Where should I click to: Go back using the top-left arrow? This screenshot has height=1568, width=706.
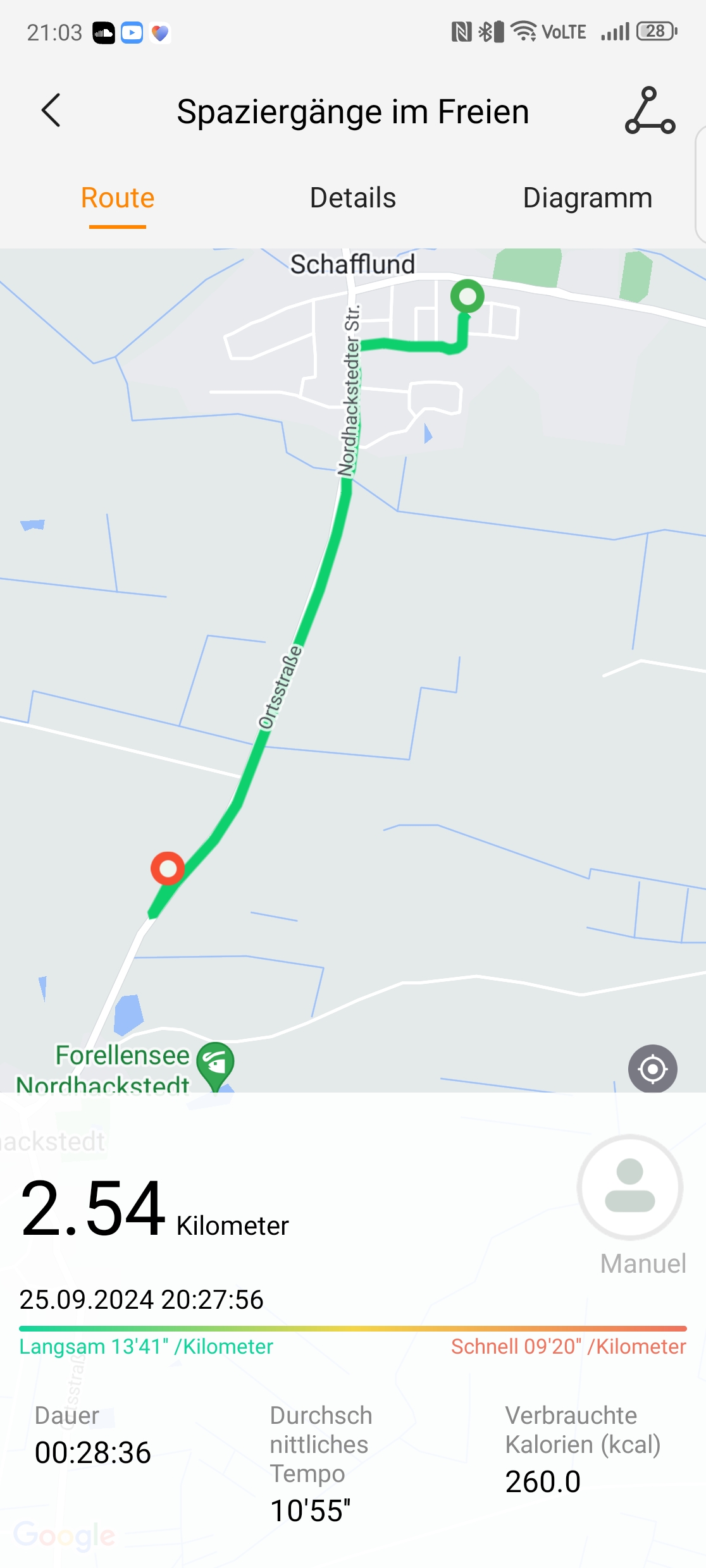click(51, 111)
